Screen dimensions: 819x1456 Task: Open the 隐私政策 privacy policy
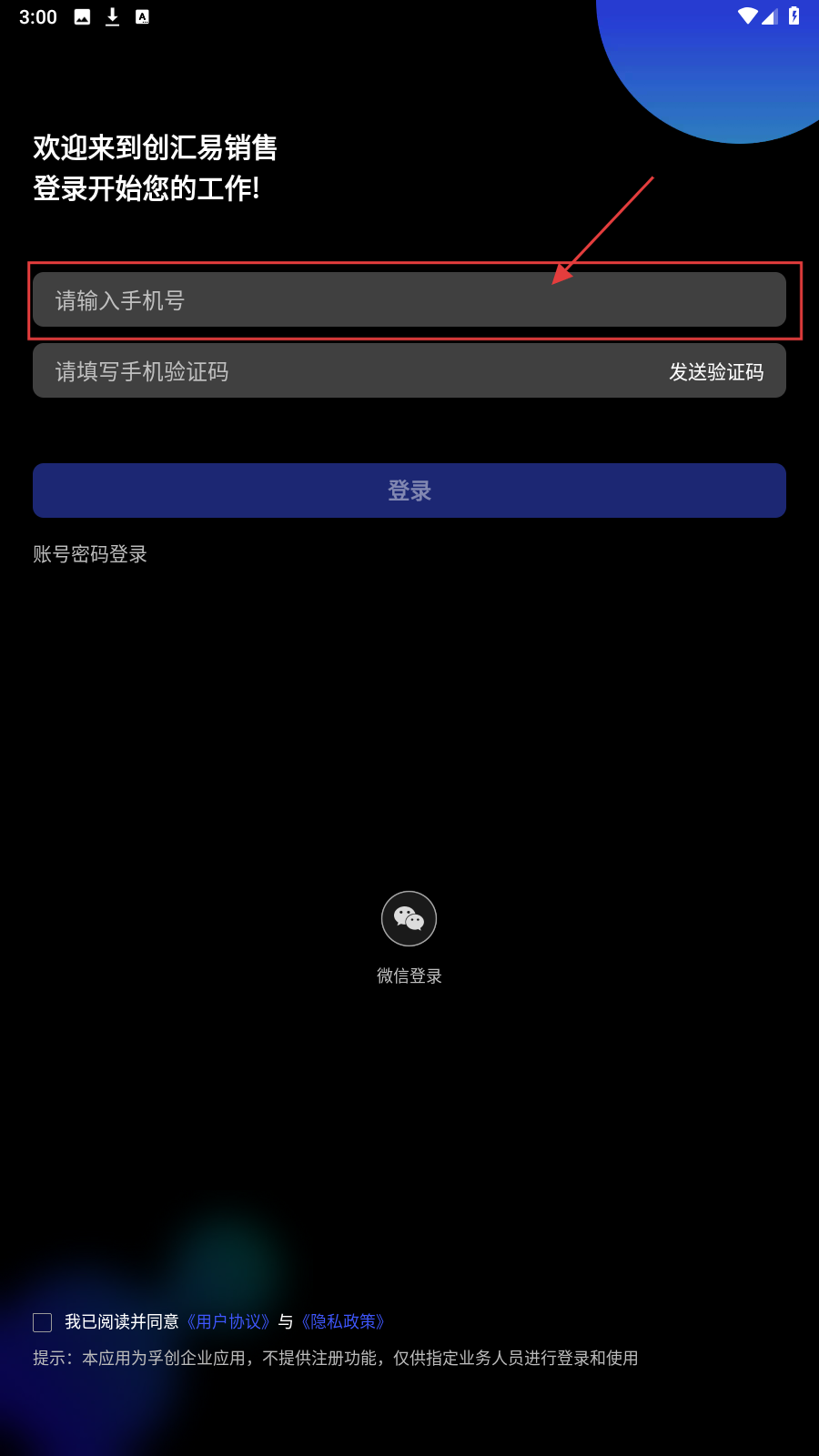343,1321
